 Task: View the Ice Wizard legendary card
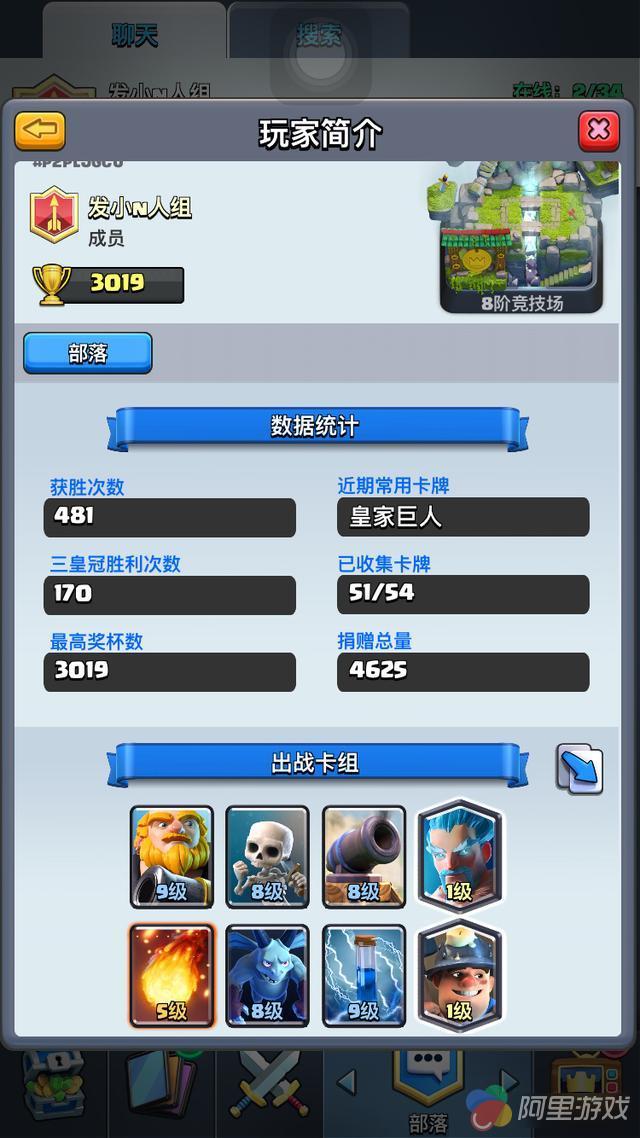[x=460, y=856]
